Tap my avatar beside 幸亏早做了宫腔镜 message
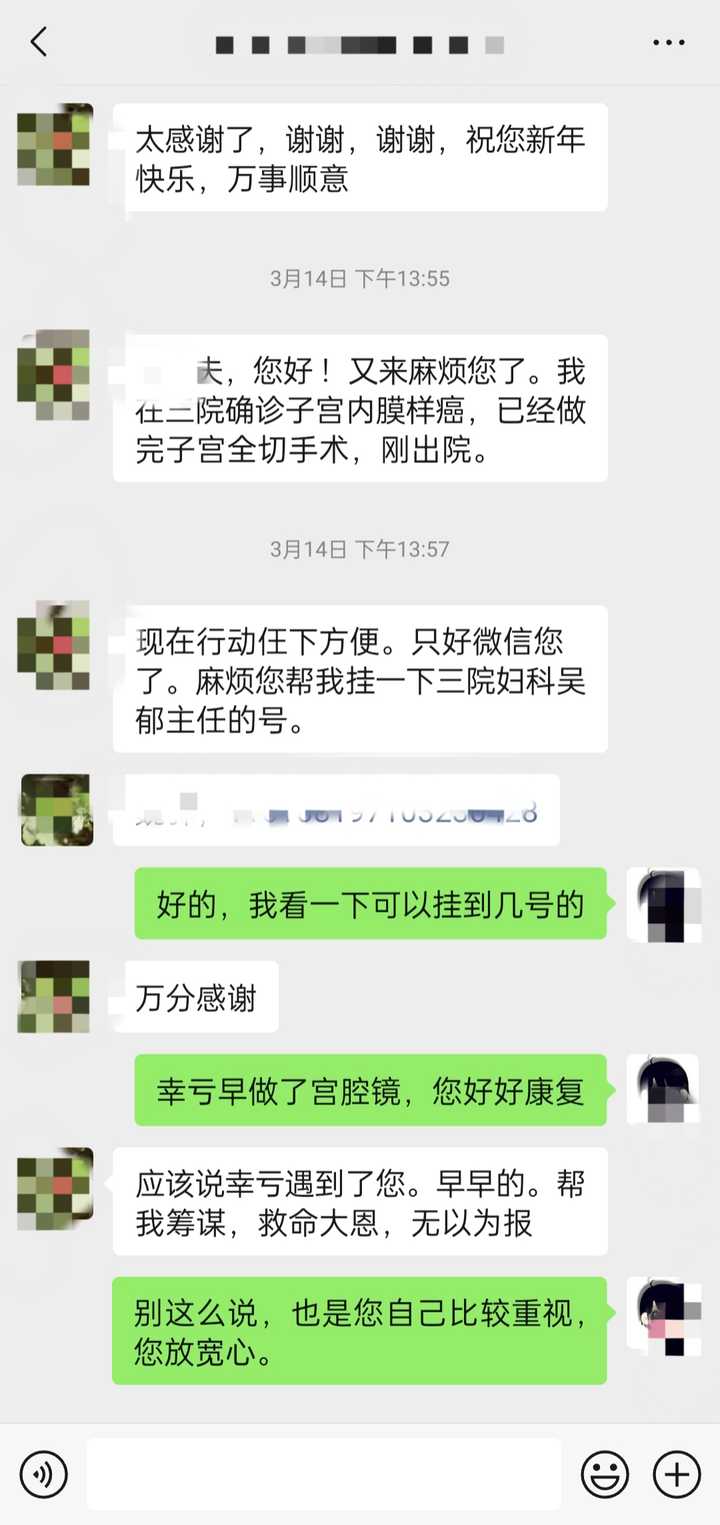720x1525 pixels. tap(663, 1089)
